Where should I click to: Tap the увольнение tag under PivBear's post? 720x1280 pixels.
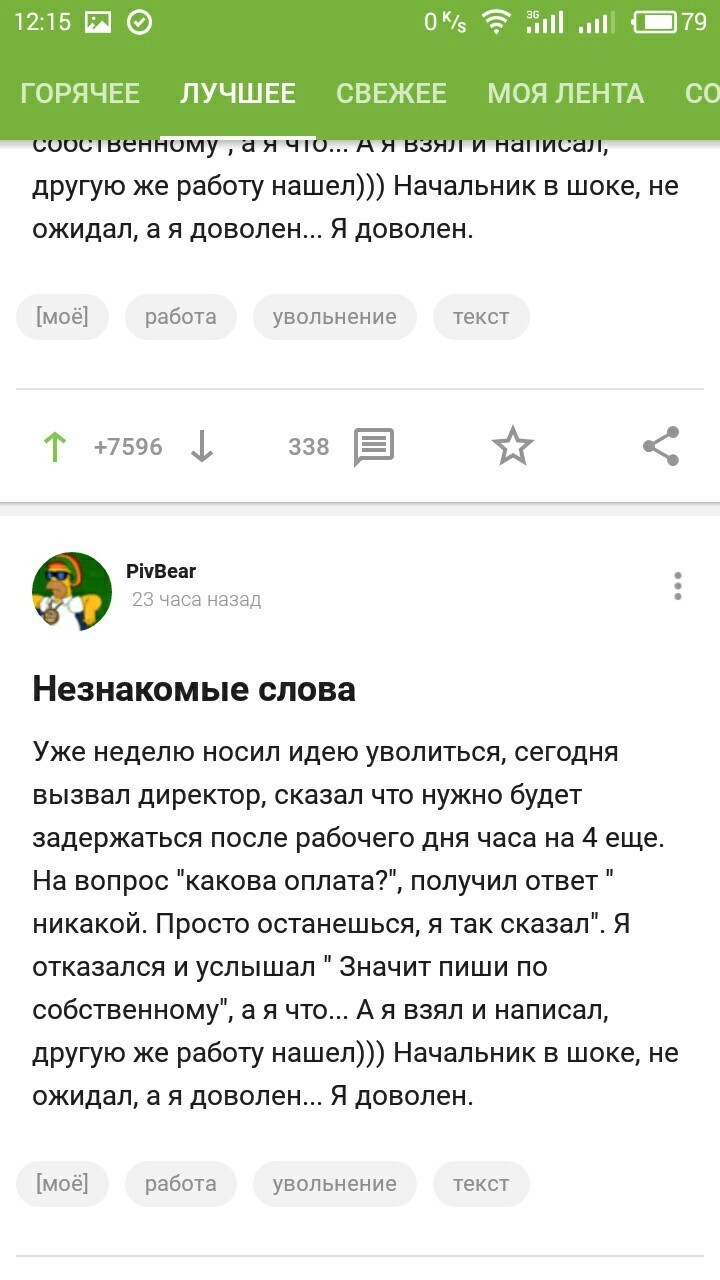pyautogui.click(x=334, y=1184)
